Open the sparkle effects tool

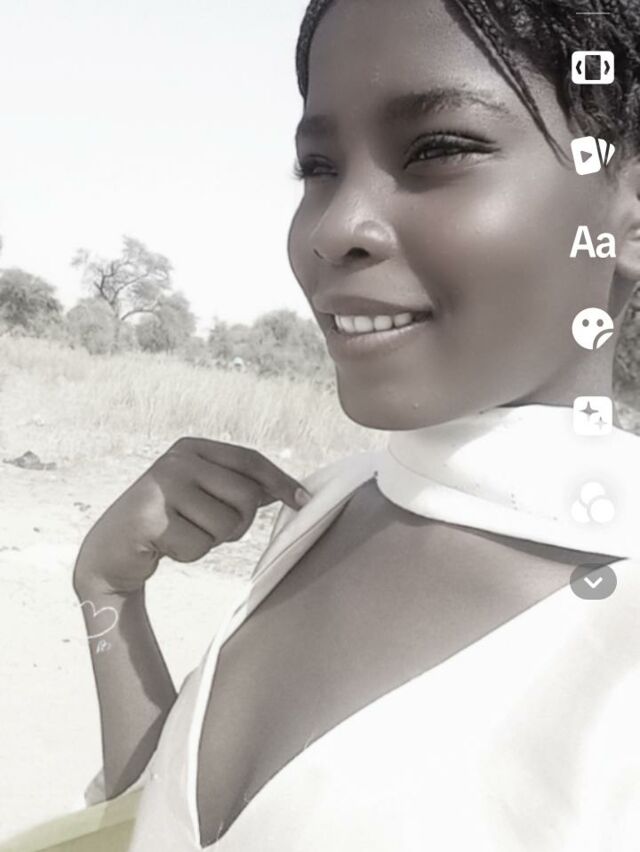pos(593,415)
